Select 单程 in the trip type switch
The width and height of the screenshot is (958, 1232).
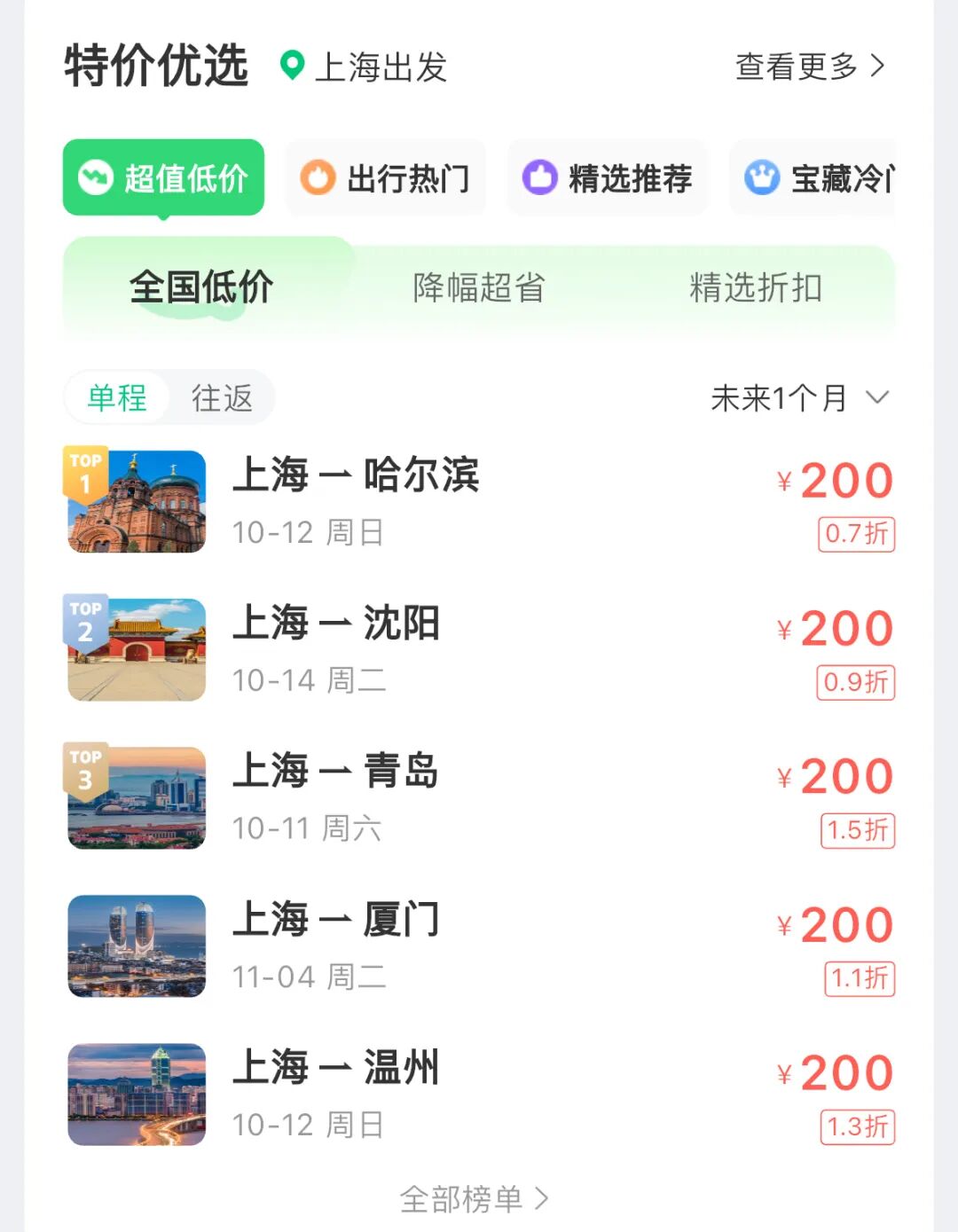[116, 398]
